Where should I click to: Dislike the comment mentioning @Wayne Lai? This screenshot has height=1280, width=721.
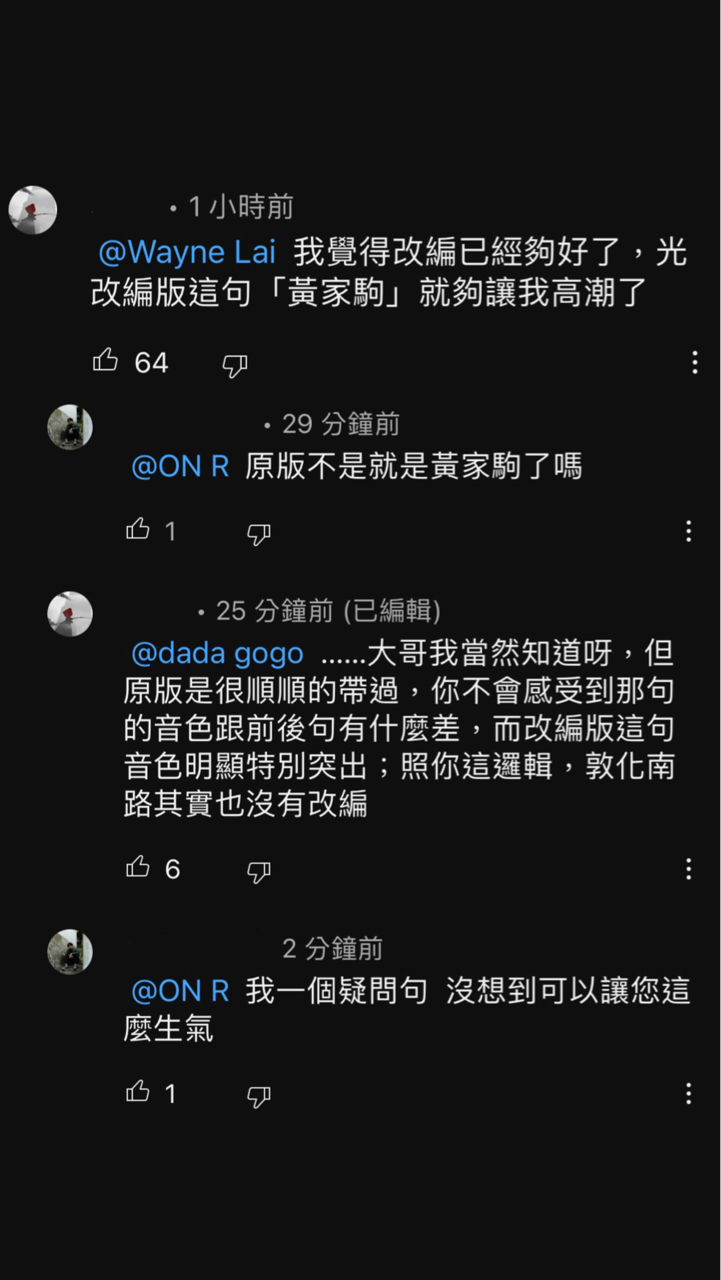234,365
